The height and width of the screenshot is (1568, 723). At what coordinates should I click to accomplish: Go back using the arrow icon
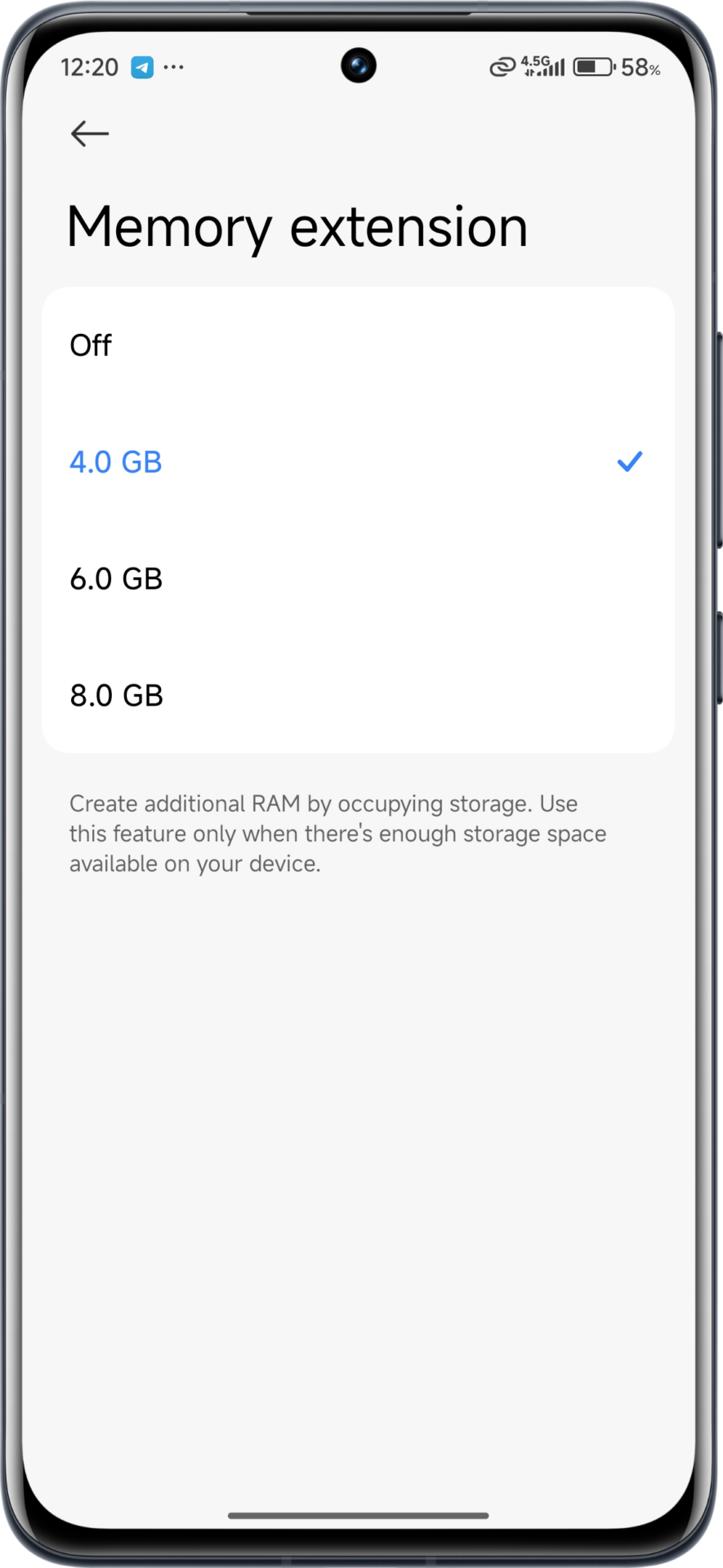[90, 133]
